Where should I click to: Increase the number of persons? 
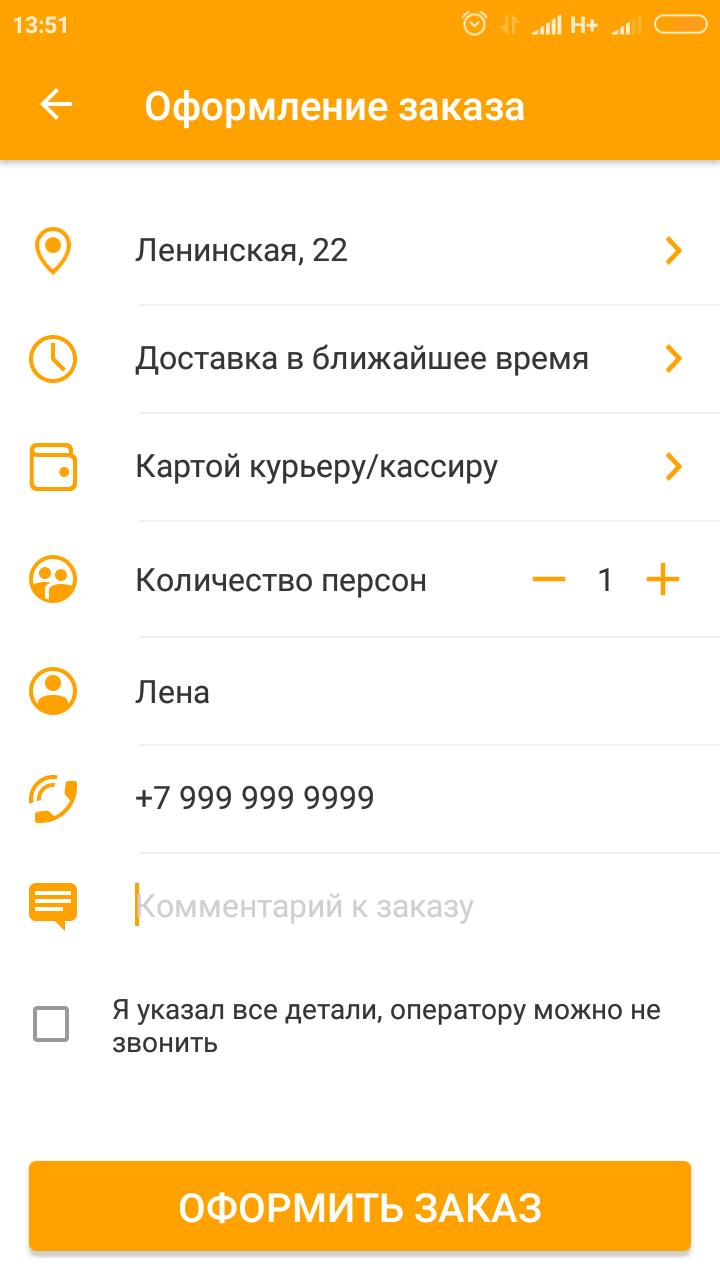point(662,579)
